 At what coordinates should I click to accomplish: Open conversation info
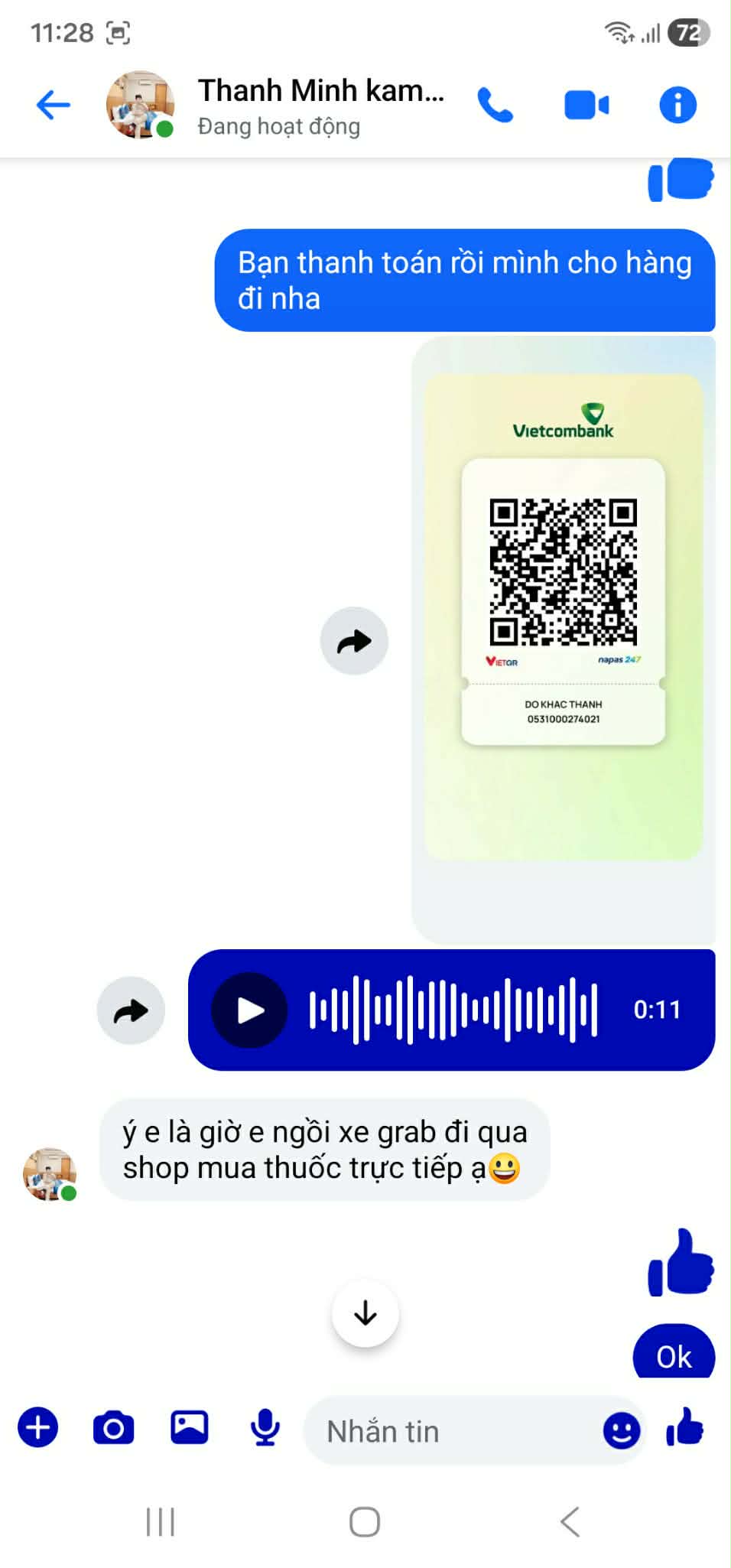click(678, 105)
